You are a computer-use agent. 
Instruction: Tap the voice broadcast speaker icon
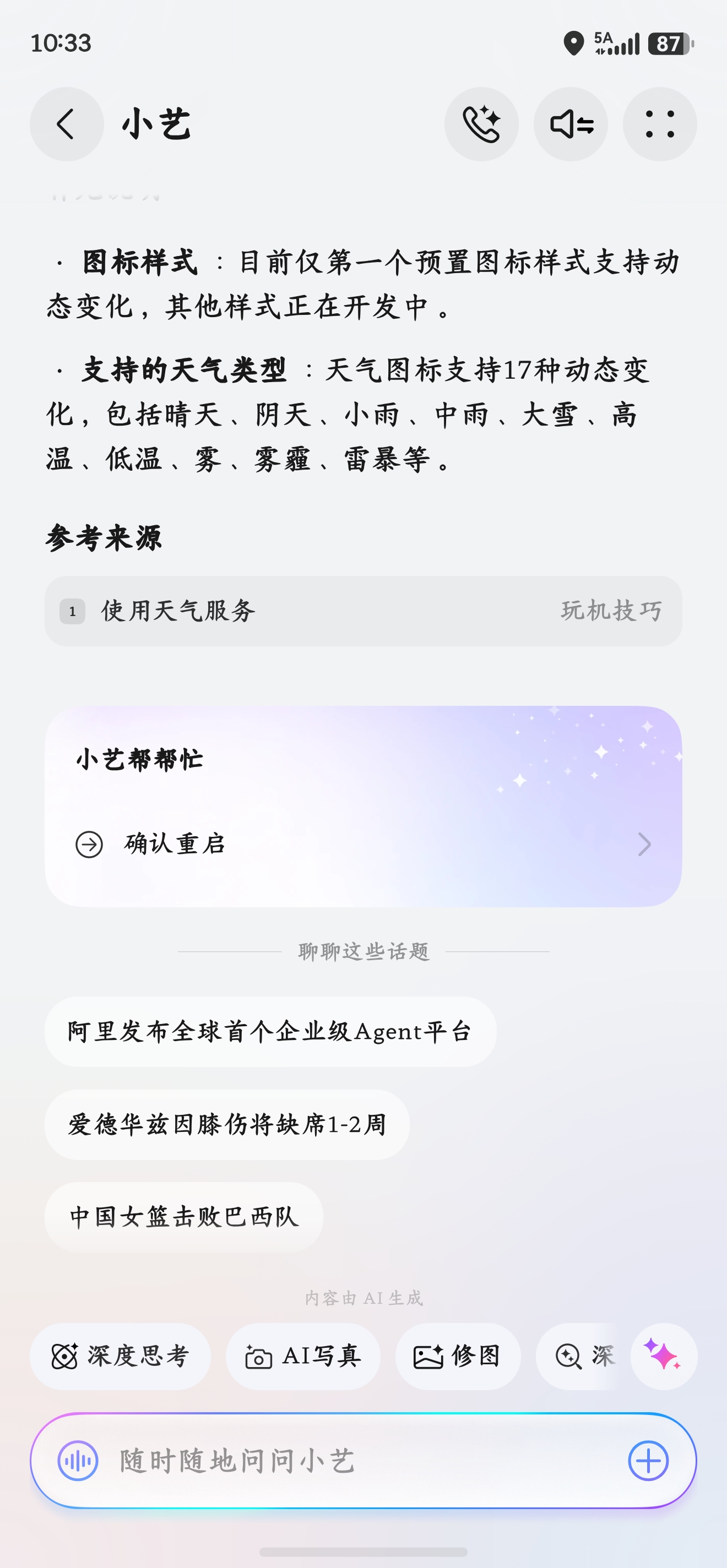571,123
